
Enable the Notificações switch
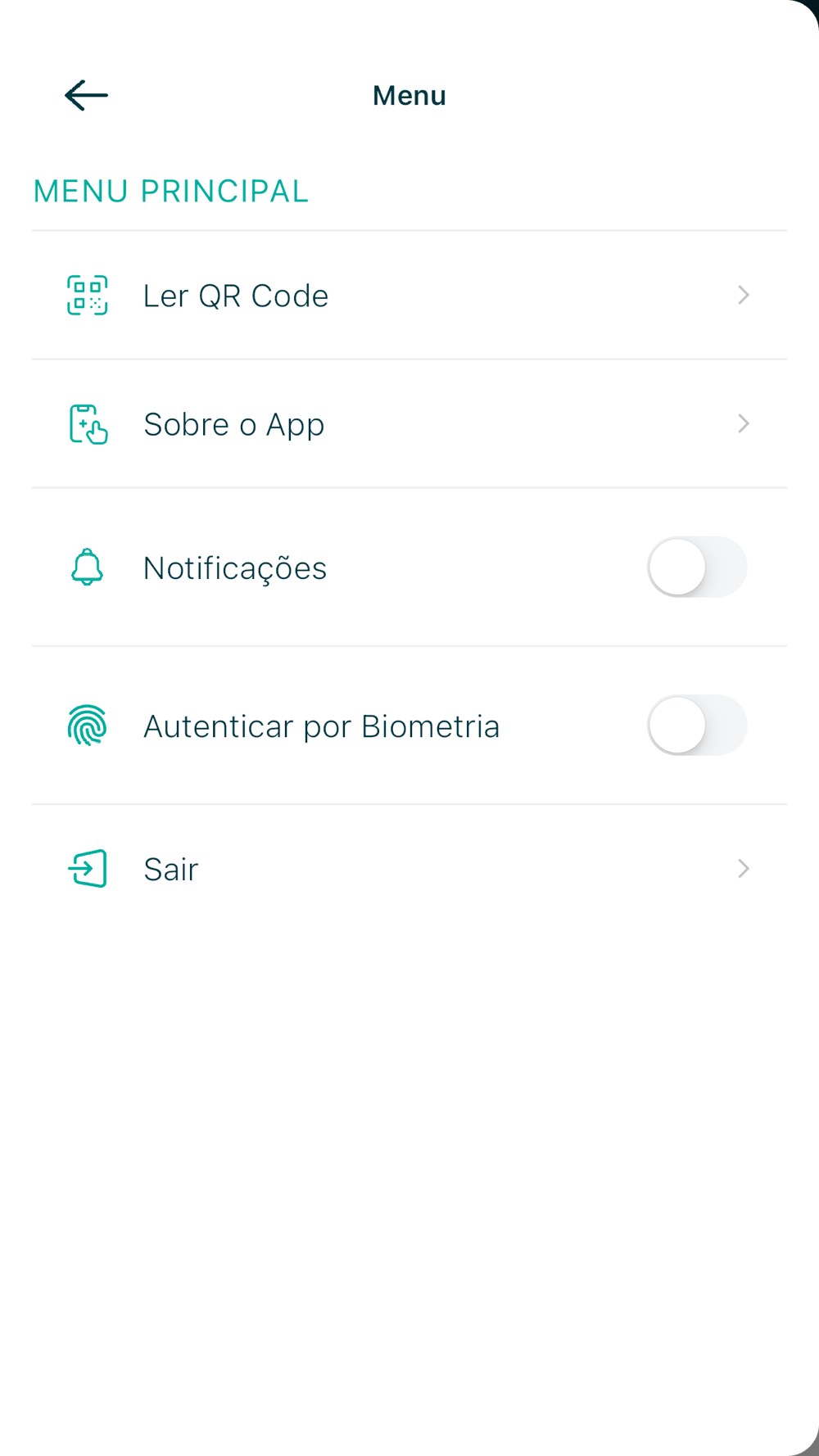point(696,567)
